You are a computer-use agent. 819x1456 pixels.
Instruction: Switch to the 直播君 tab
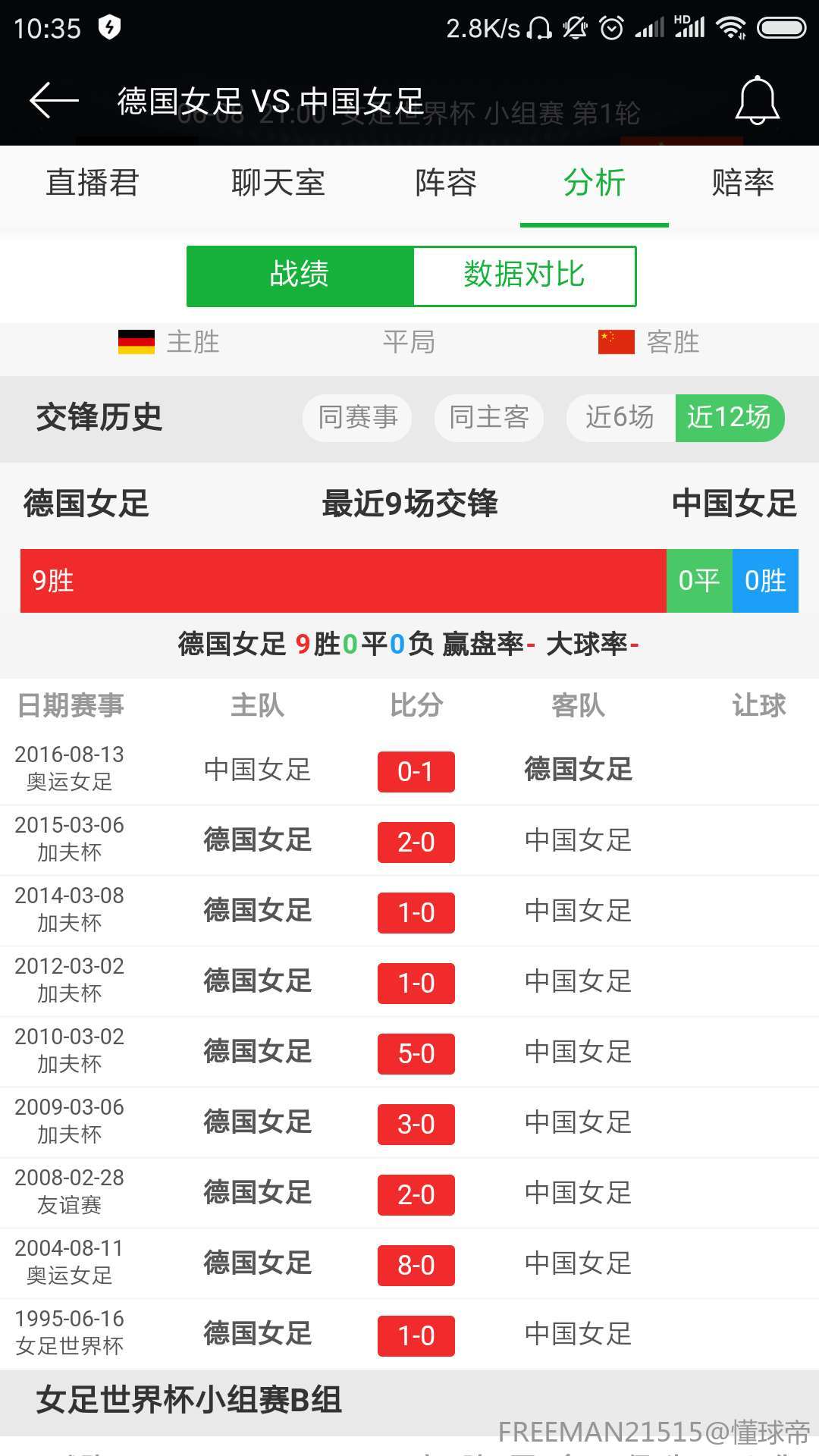pos(93,183)
